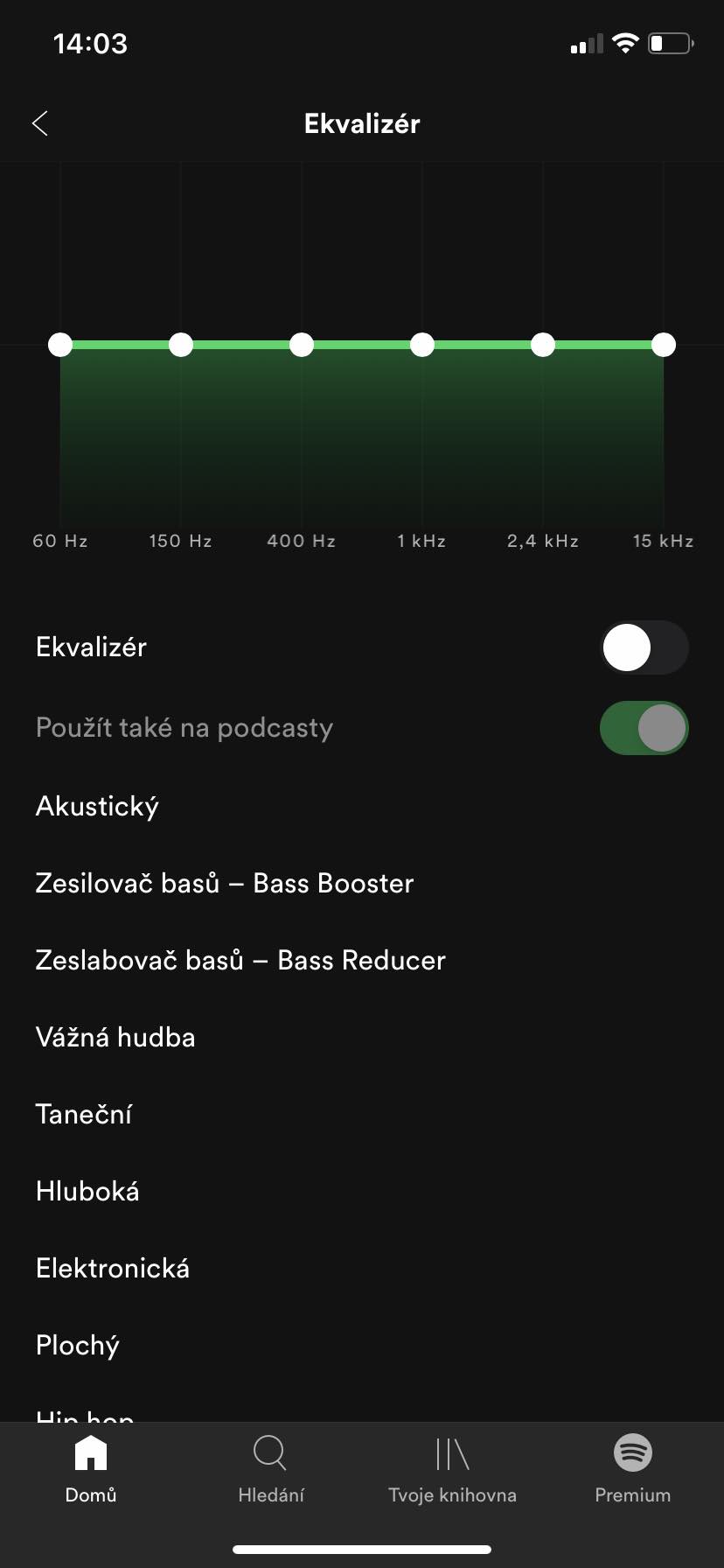Tap the 1 kHz equalizer handle
Image resolution: width=724 pixels, height=1568 pixels.
pos(422,345)
